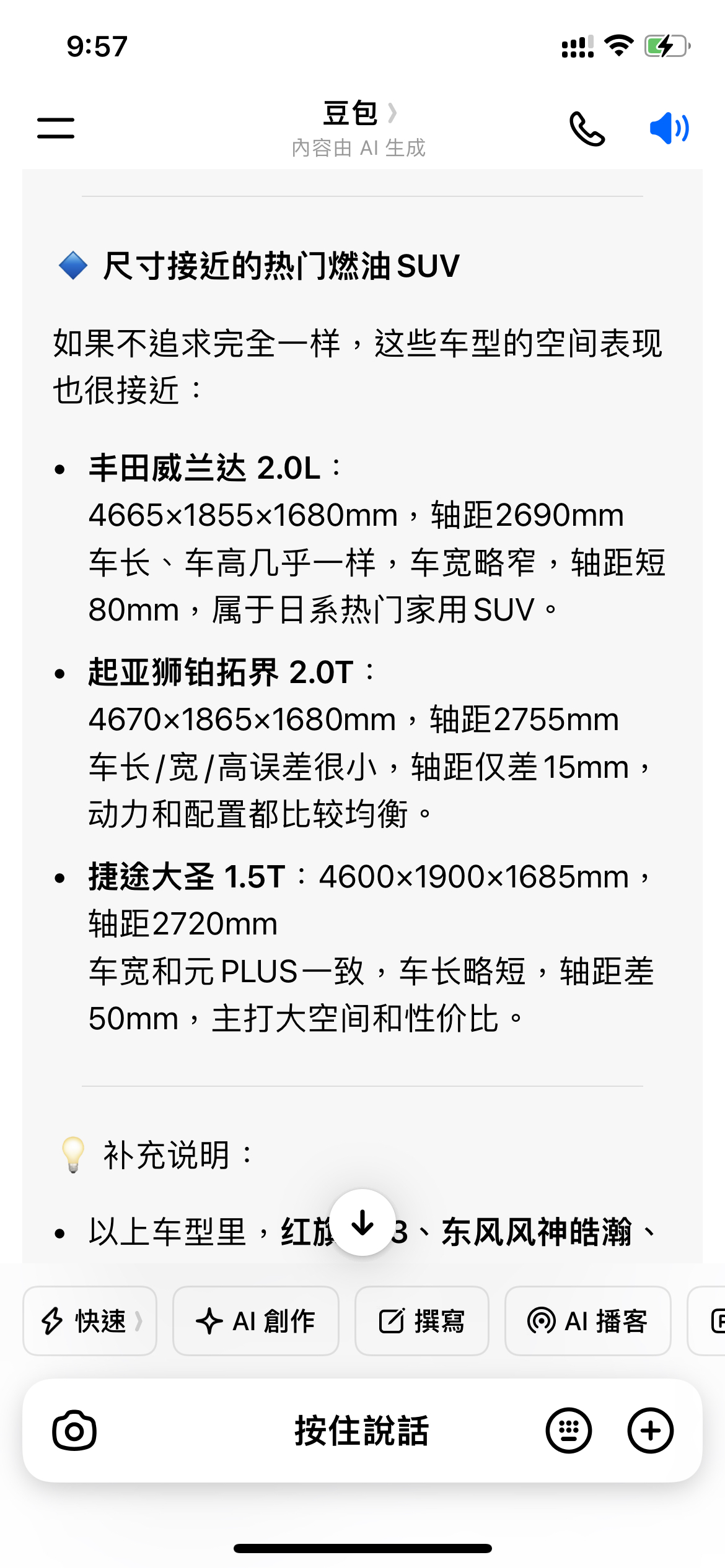Expand the partially visible chip on the right
This screenshot has width=725, height=1568.
[x=714, y=1322]
